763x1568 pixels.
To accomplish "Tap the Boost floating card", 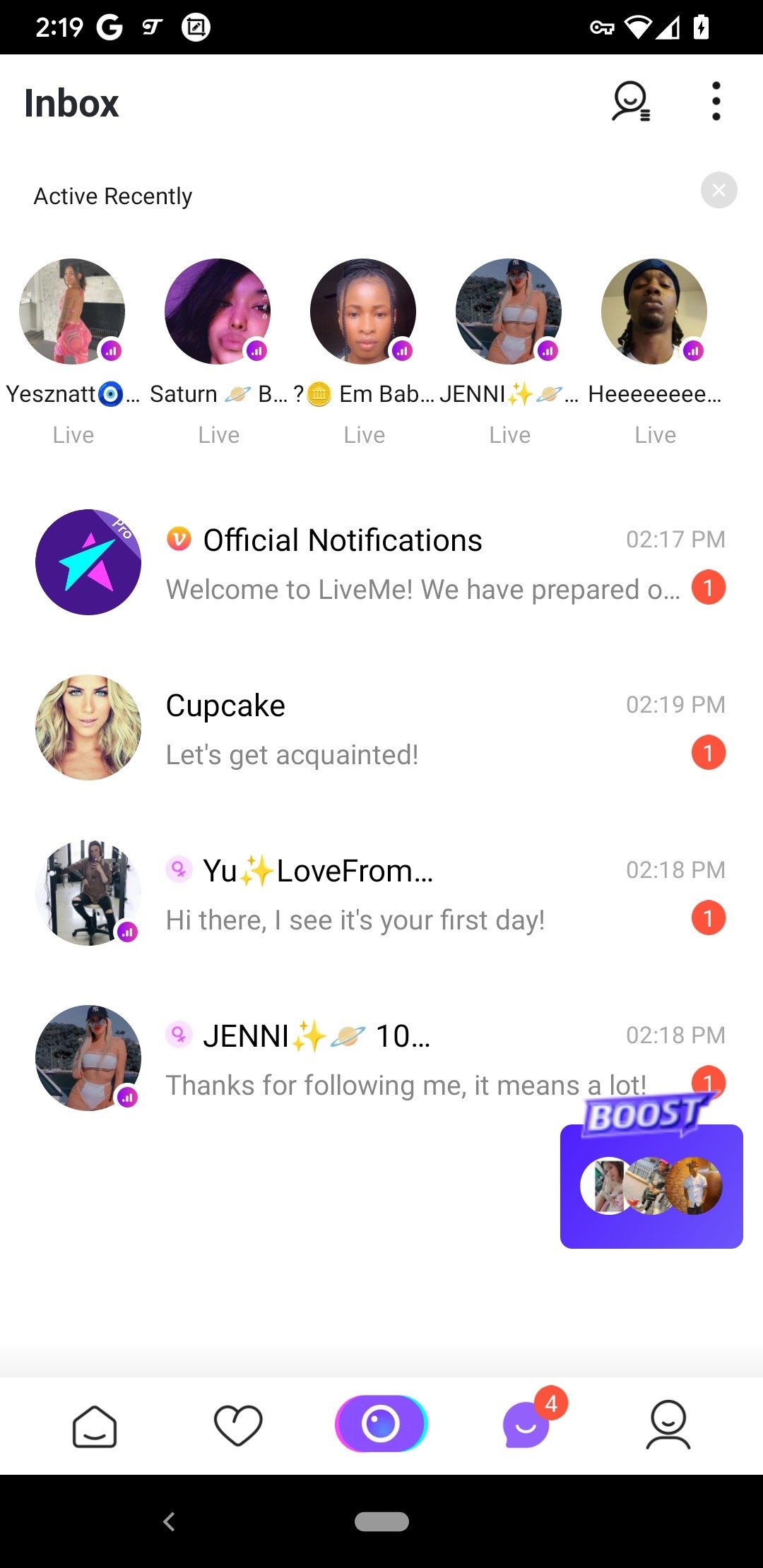I will (x=651, y=1185).
